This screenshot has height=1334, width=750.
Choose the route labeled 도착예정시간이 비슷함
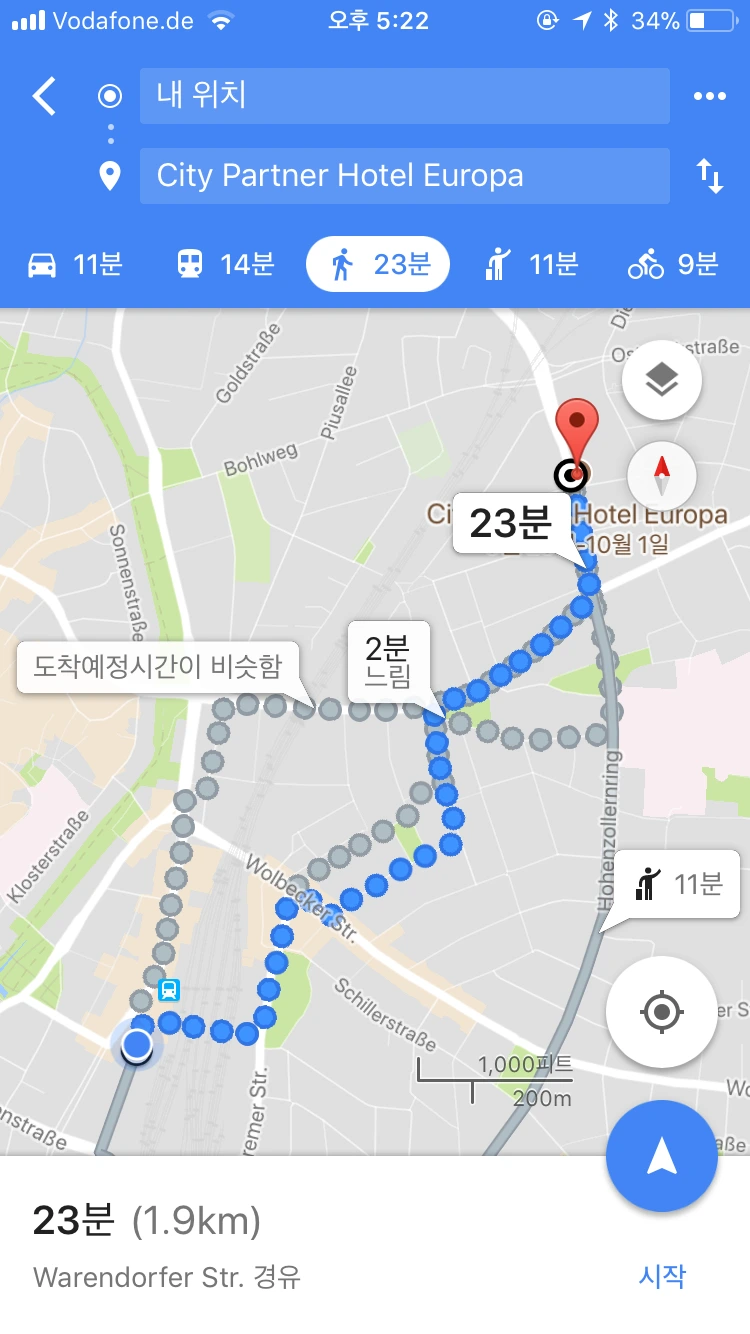[158, 666]
